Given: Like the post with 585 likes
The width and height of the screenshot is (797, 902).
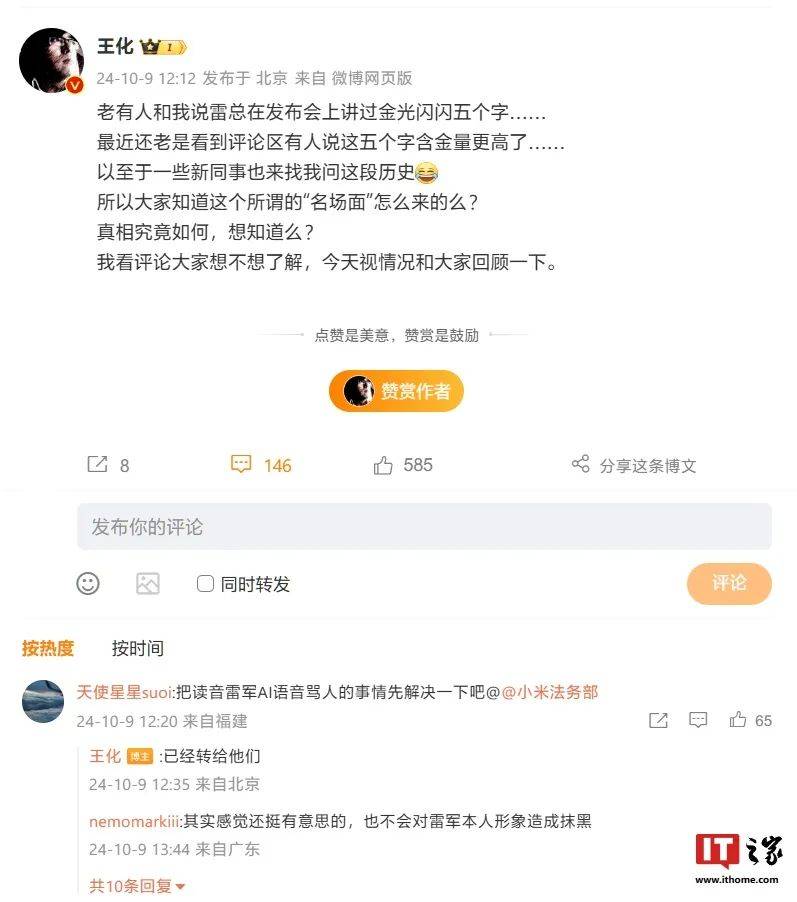Looking at the screenshot, I should click(x=402, y=465).
